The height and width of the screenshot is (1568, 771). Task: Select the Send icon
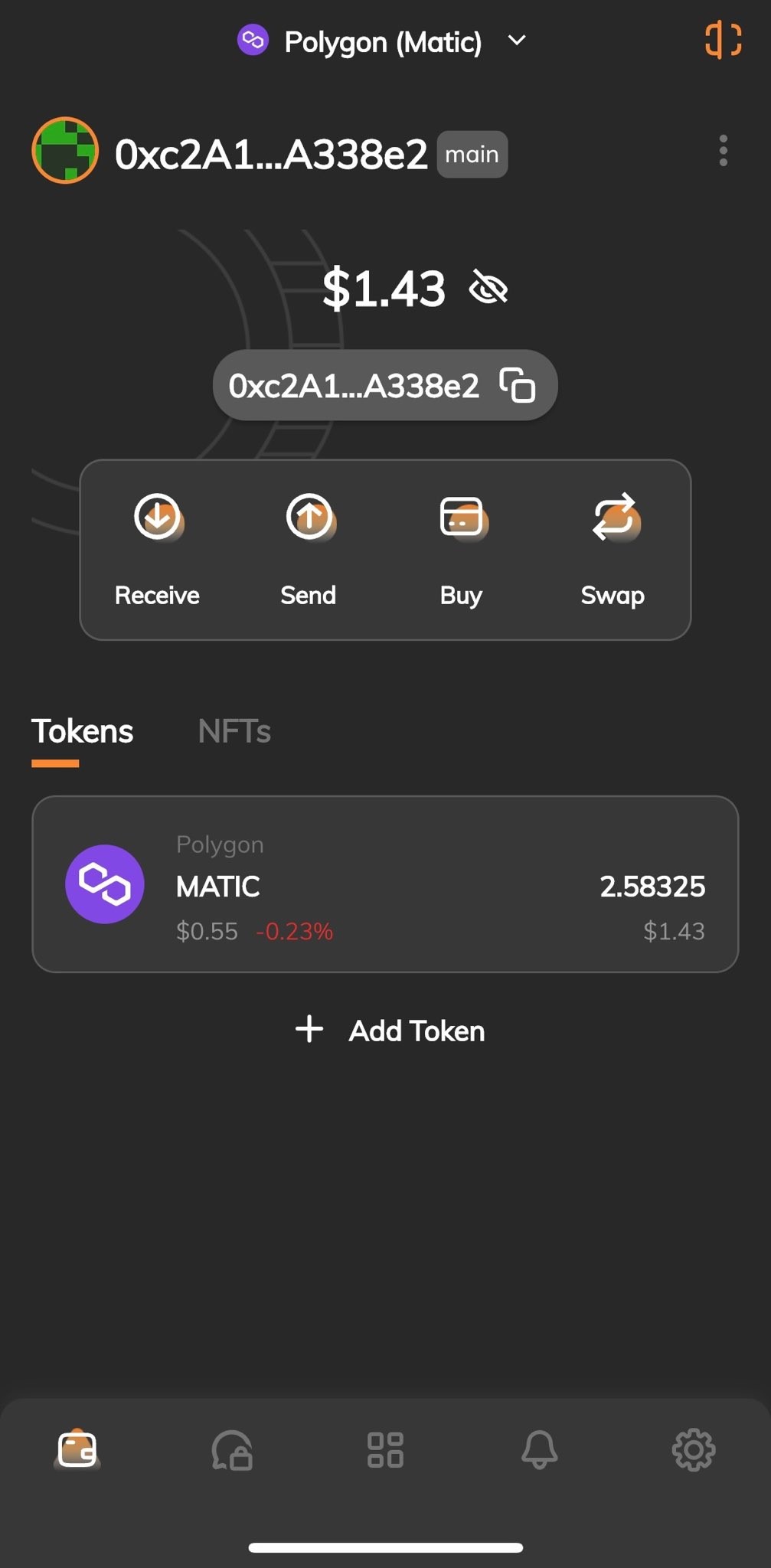click(x=309, y=518)
